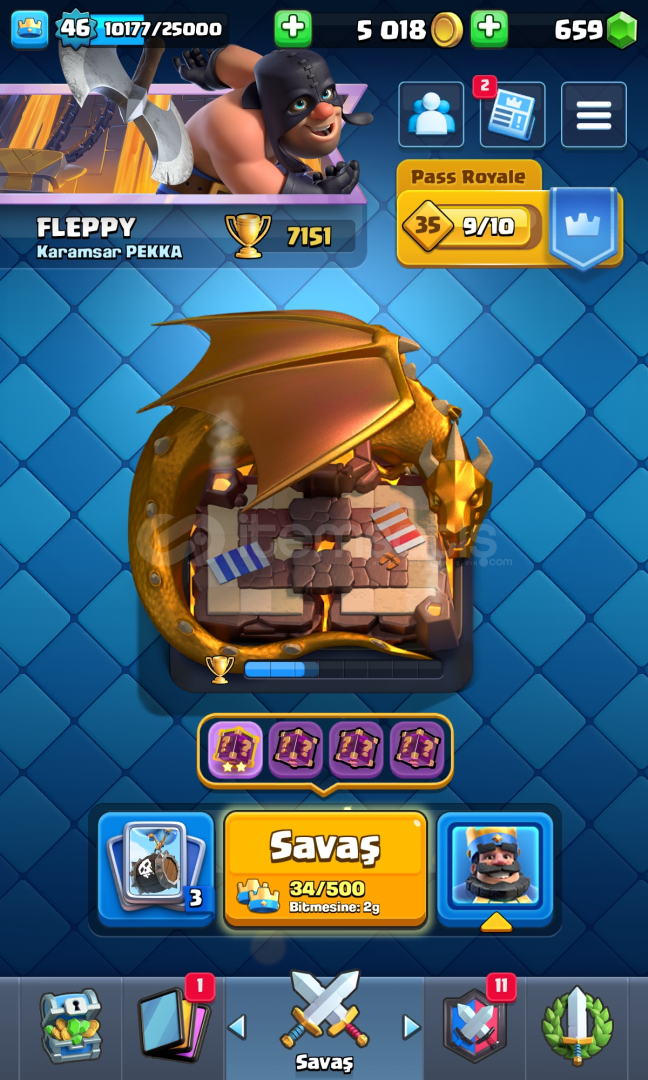Open the hamburger options menu
Screen dimensions: 648x1080
[594, 114]
